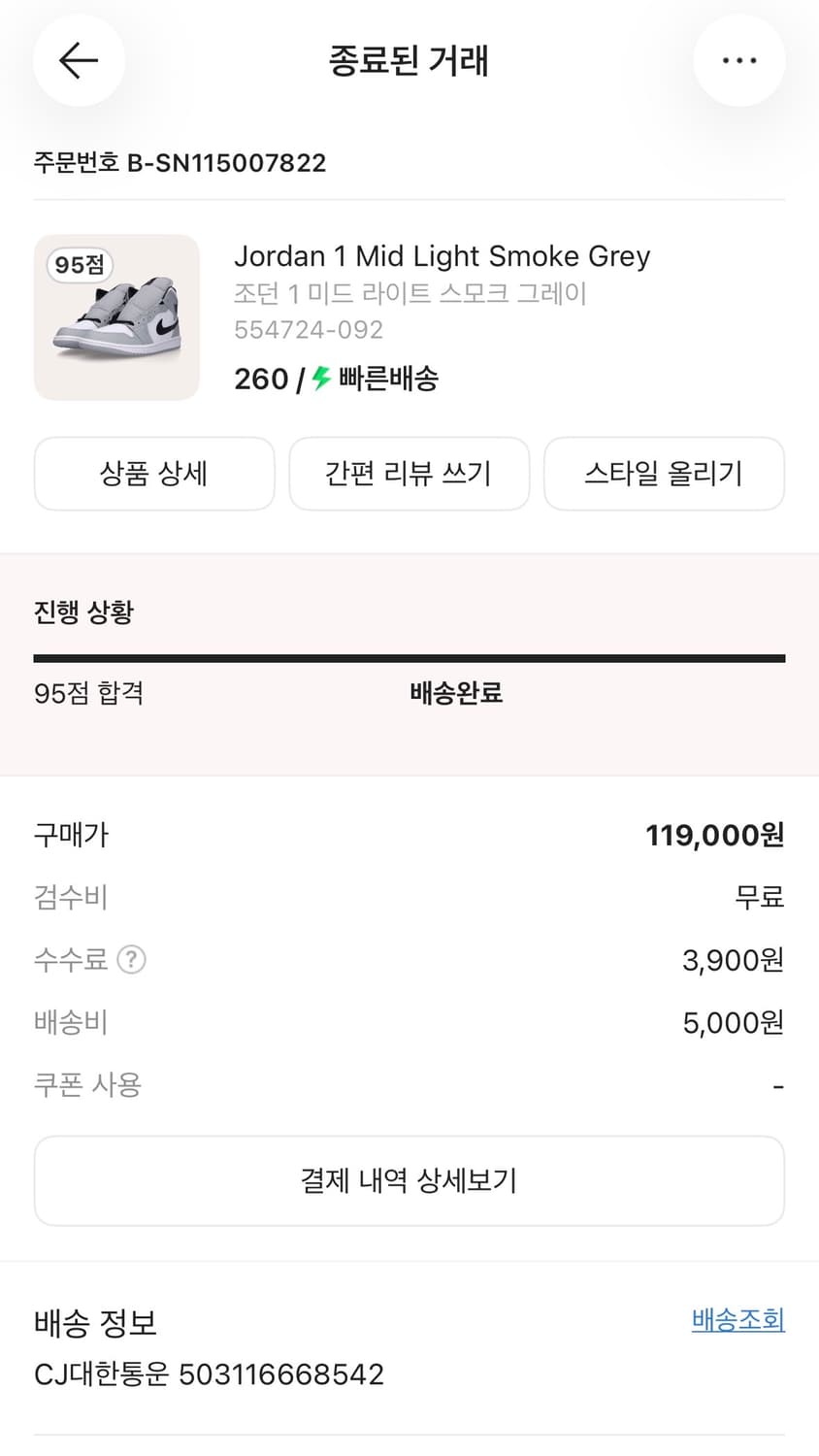
Task: Click the 95점 grade badge
Action: point(78,265)
